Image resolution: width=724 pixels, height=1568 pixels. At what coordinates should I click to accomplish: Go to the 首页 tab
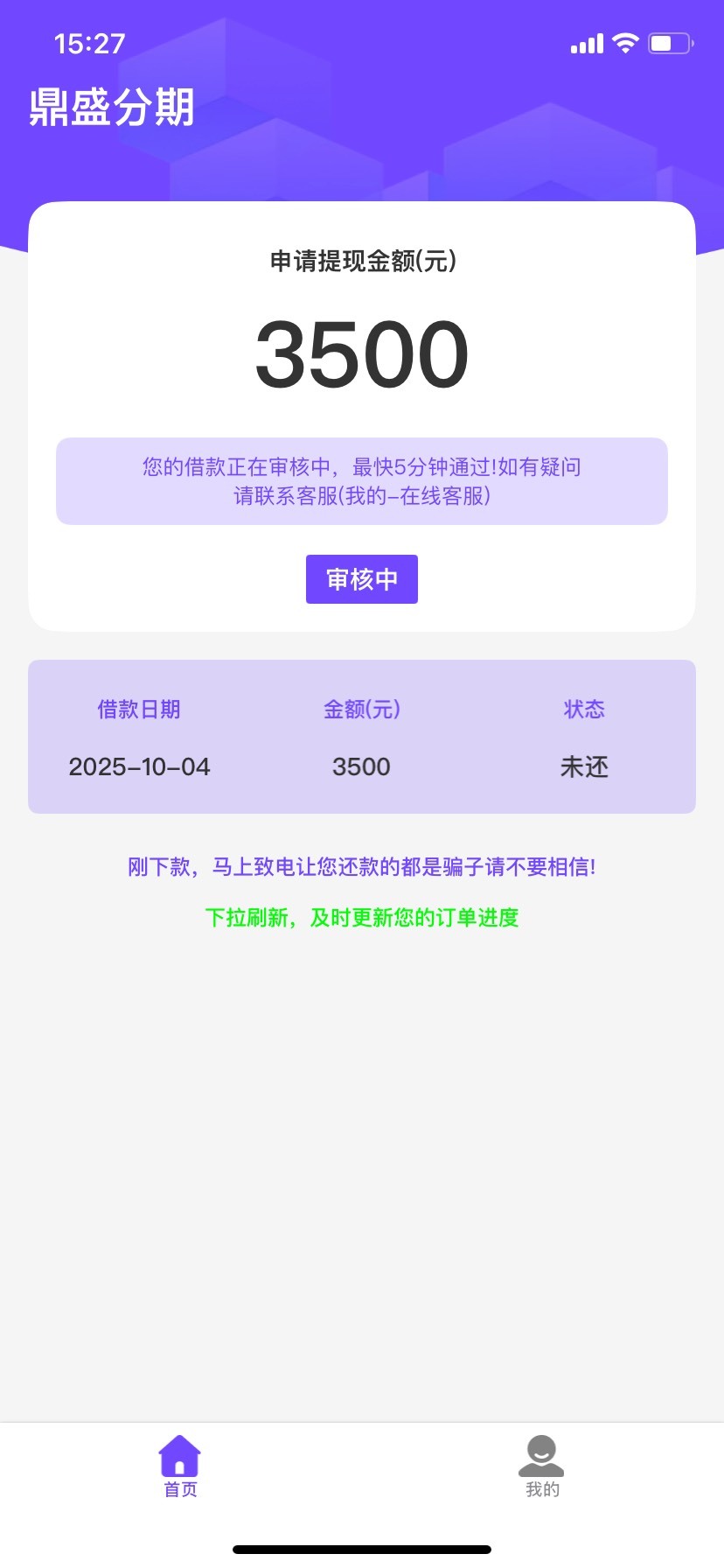(x=180, y=1466)
